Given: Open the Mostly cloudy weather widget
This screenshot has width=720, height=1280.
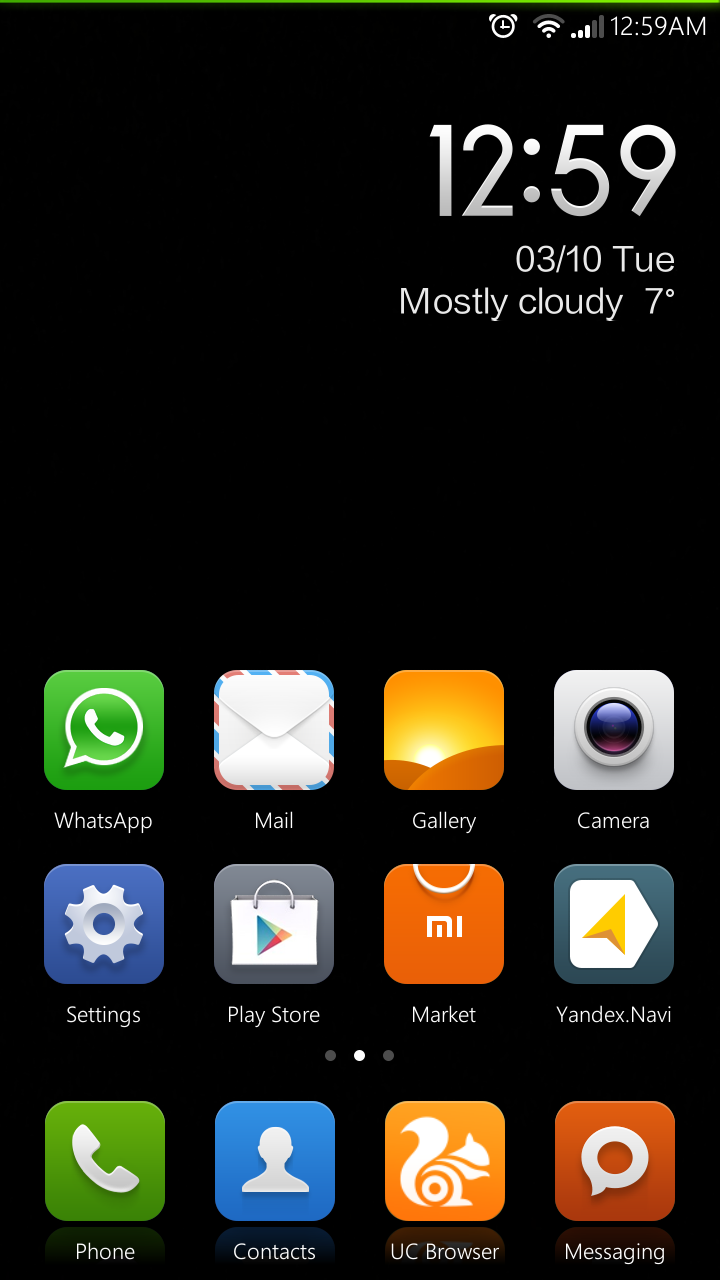Looking at the screenshot, I should coord(537,301).
